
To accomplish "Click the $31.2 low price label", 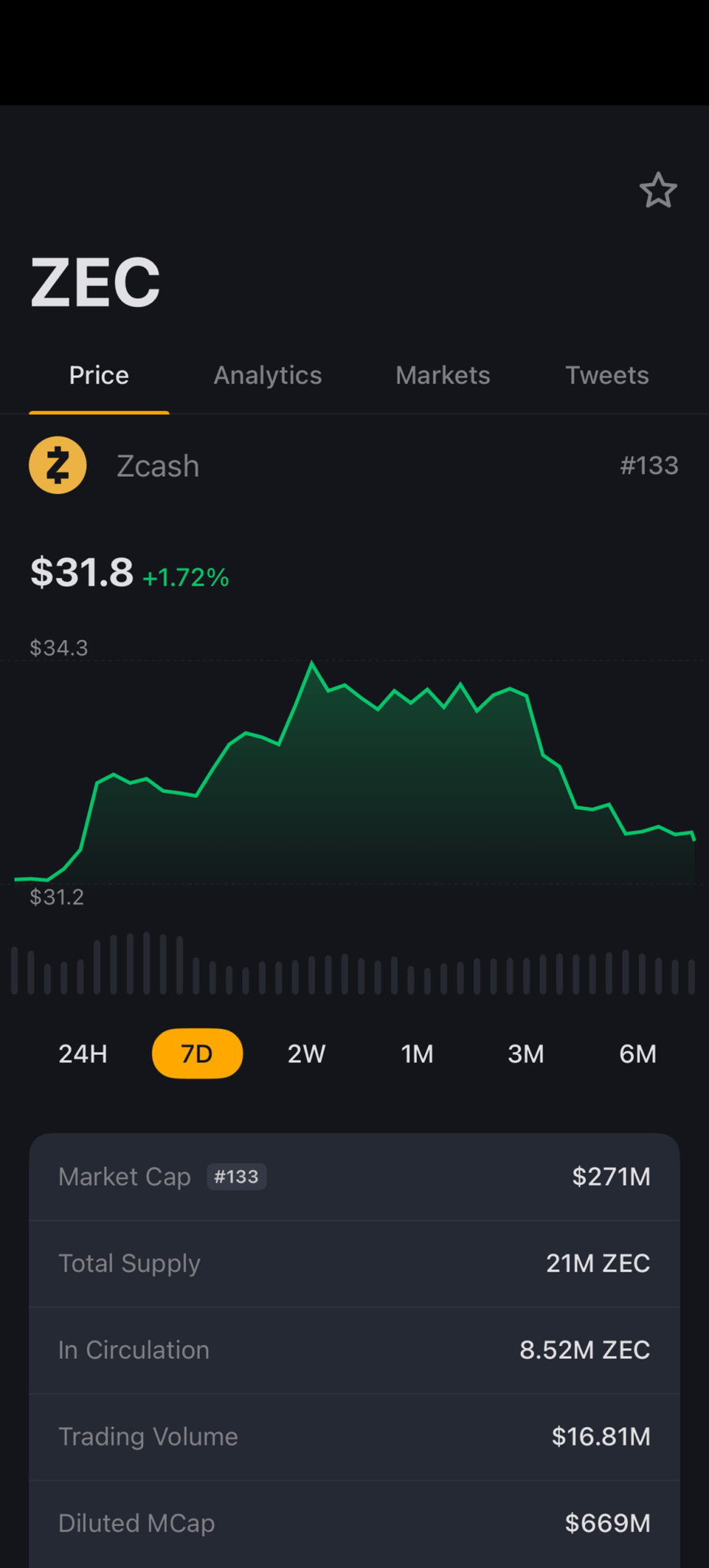I will (57, 897).
